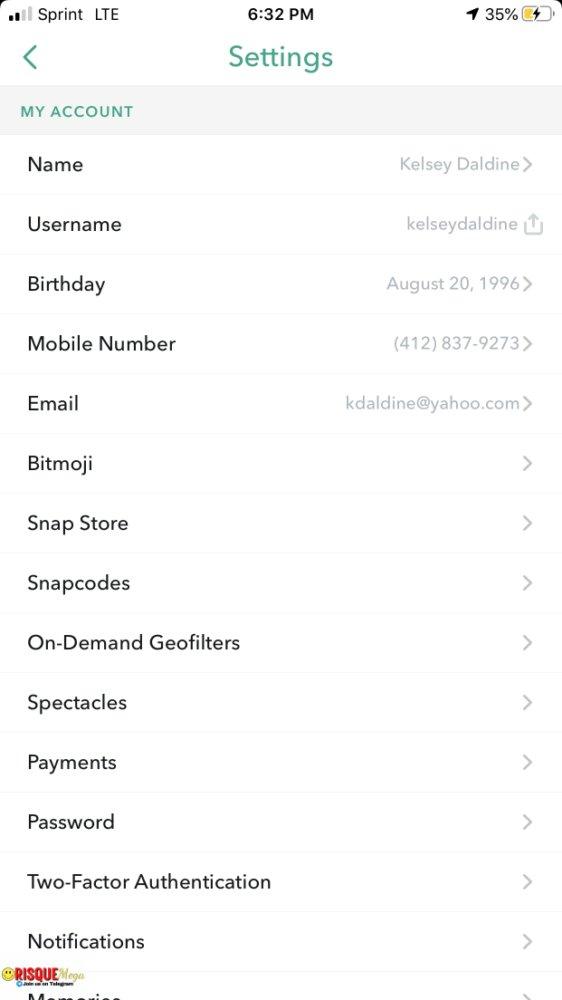
Task: Open Payments settings
Action: (x=281, y=762)
